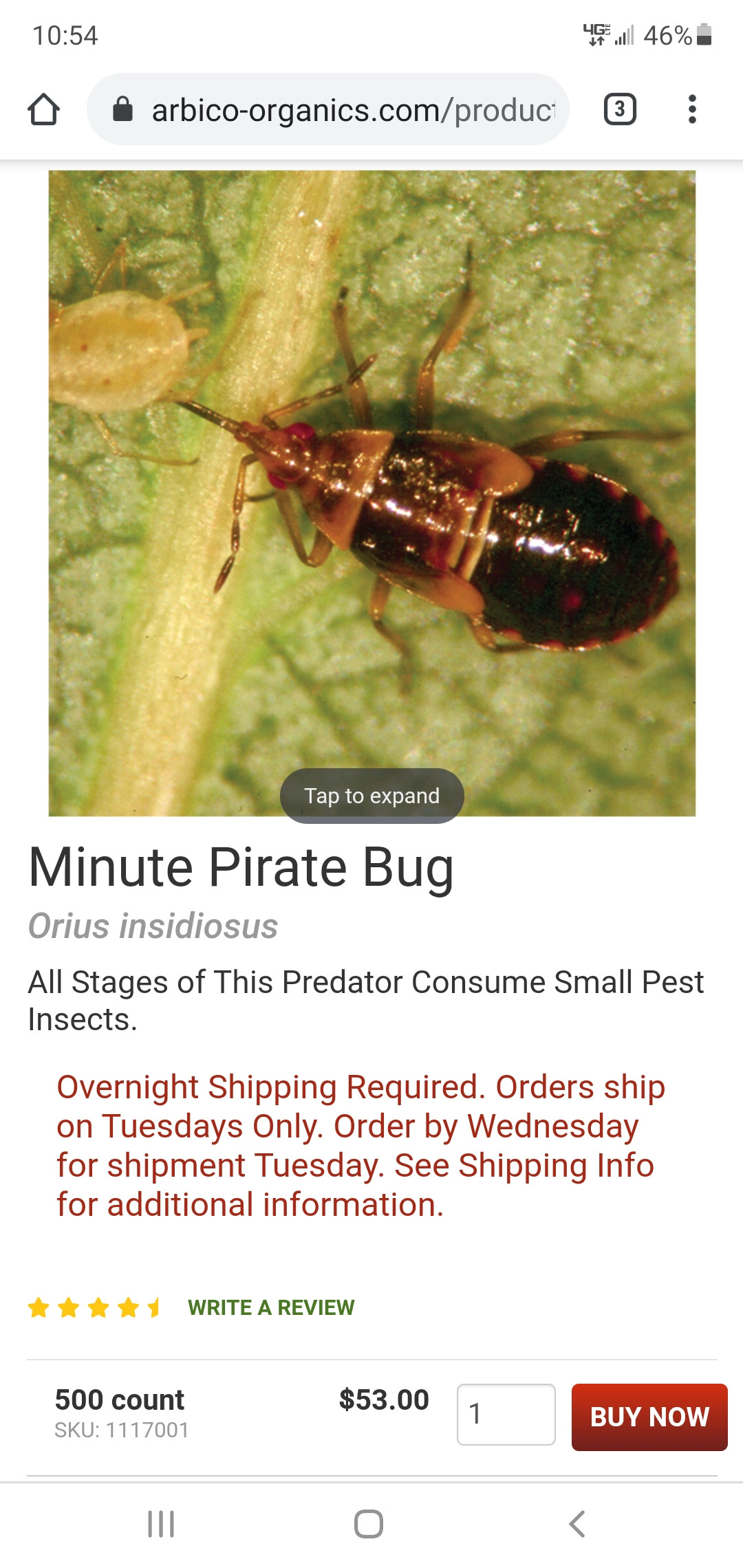
Task: Tap Write a Review link
Action: point(271,1307)
